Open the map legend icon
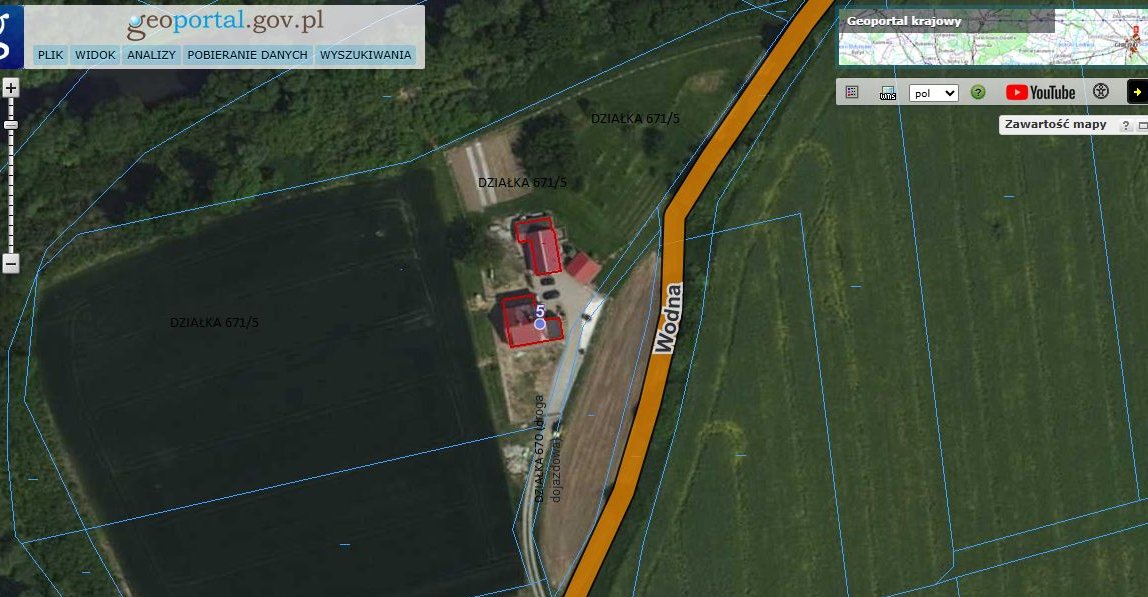The width and height of the screenshot is (1148, 597). pyautogui.click(x=852, y=92)
